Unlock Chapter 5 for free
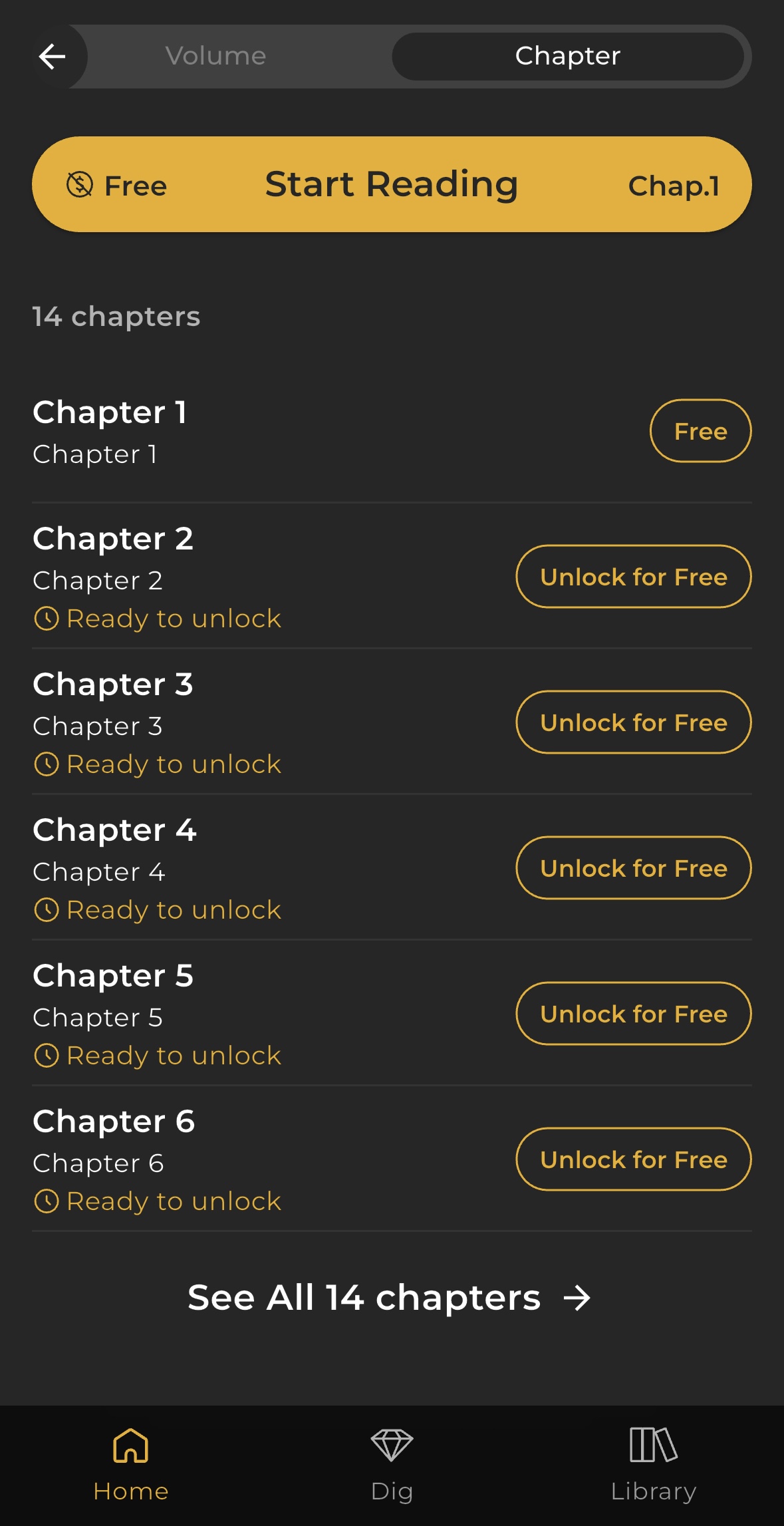The height and width of the screenshot is (1526, 784). 633,1014
